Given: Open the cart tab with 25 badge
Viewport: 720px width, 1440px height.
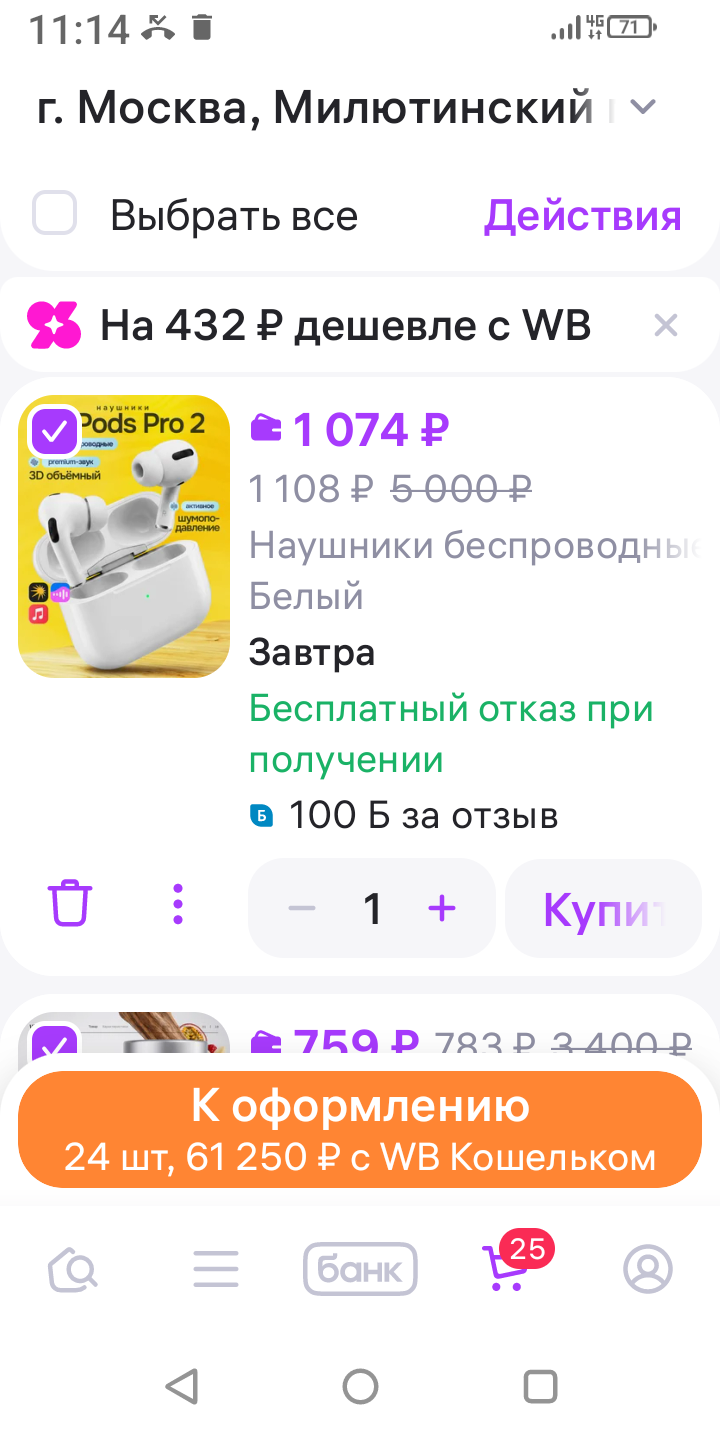Looking at the screenshot, I should click(506, 1268).
